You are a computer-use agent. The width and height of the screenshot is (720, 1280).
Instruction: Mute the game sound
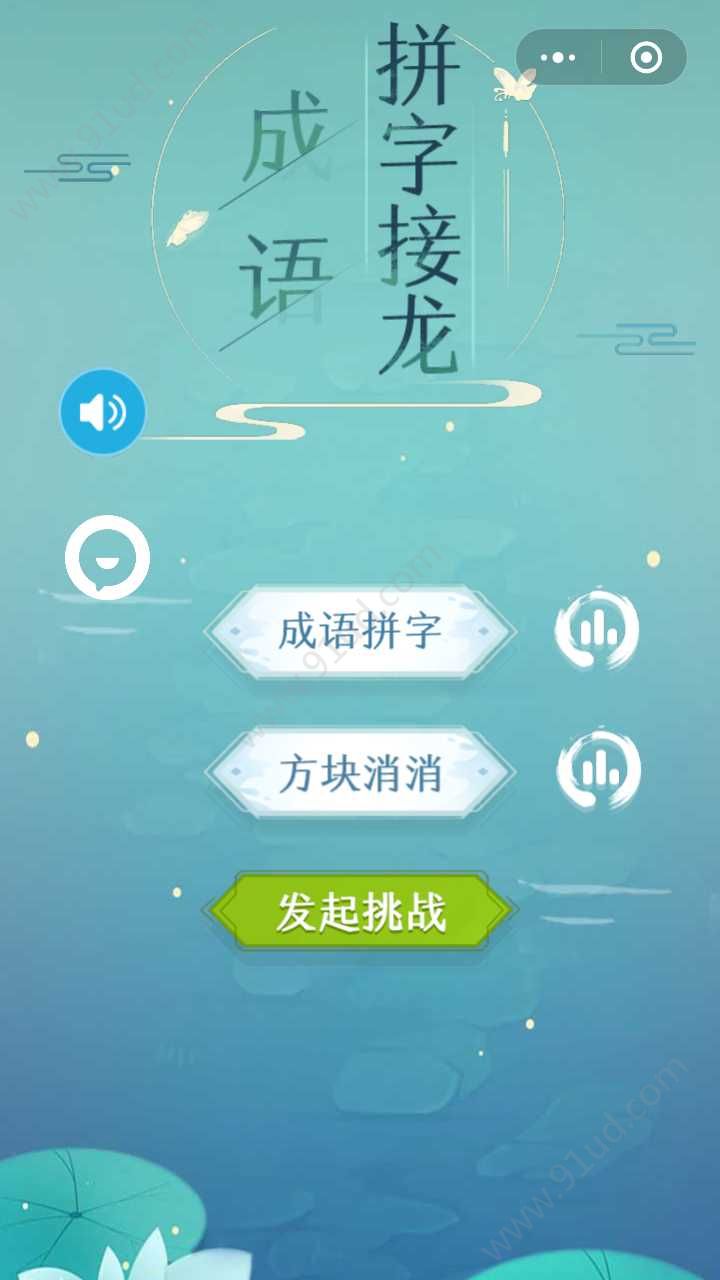[103, 412]
